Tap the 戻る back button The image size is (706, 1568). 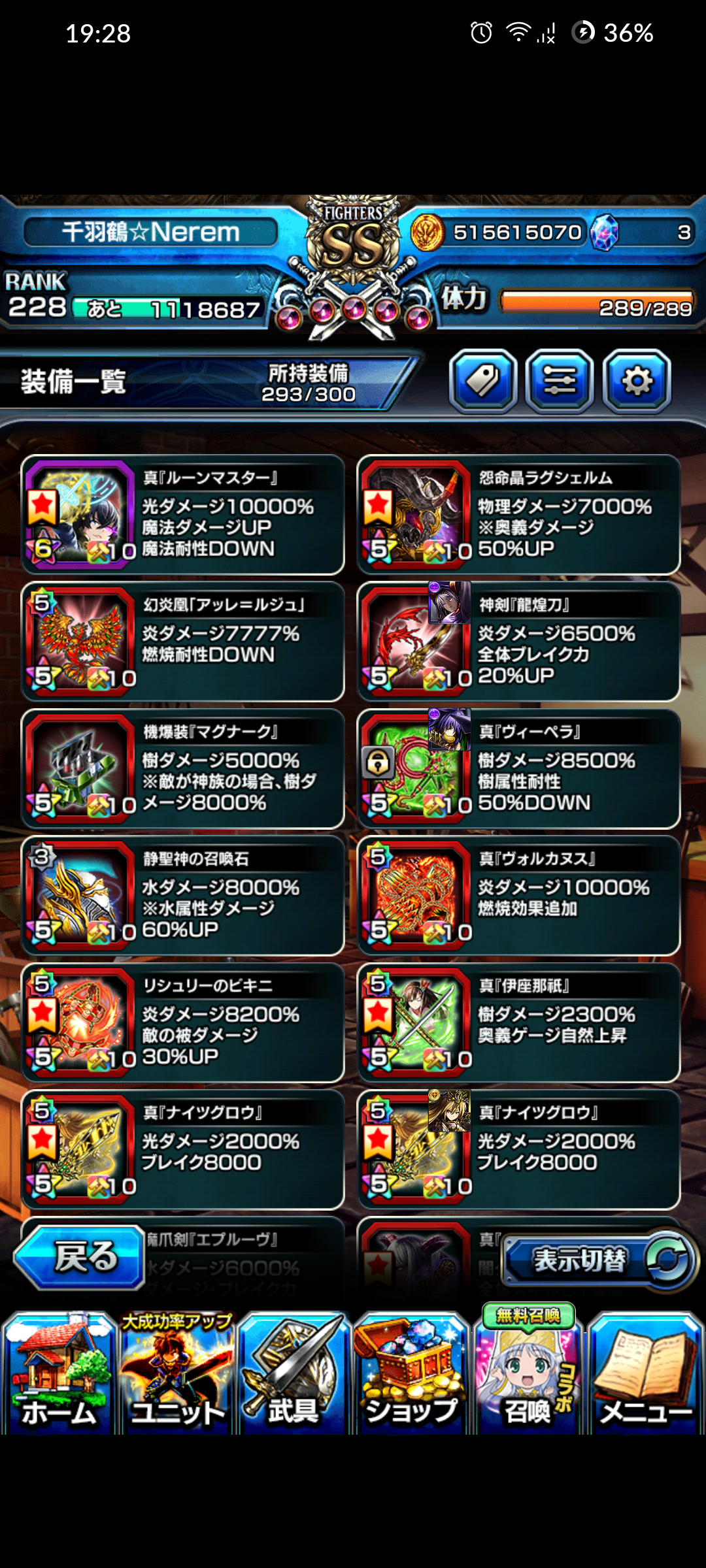pos(80,1257)
